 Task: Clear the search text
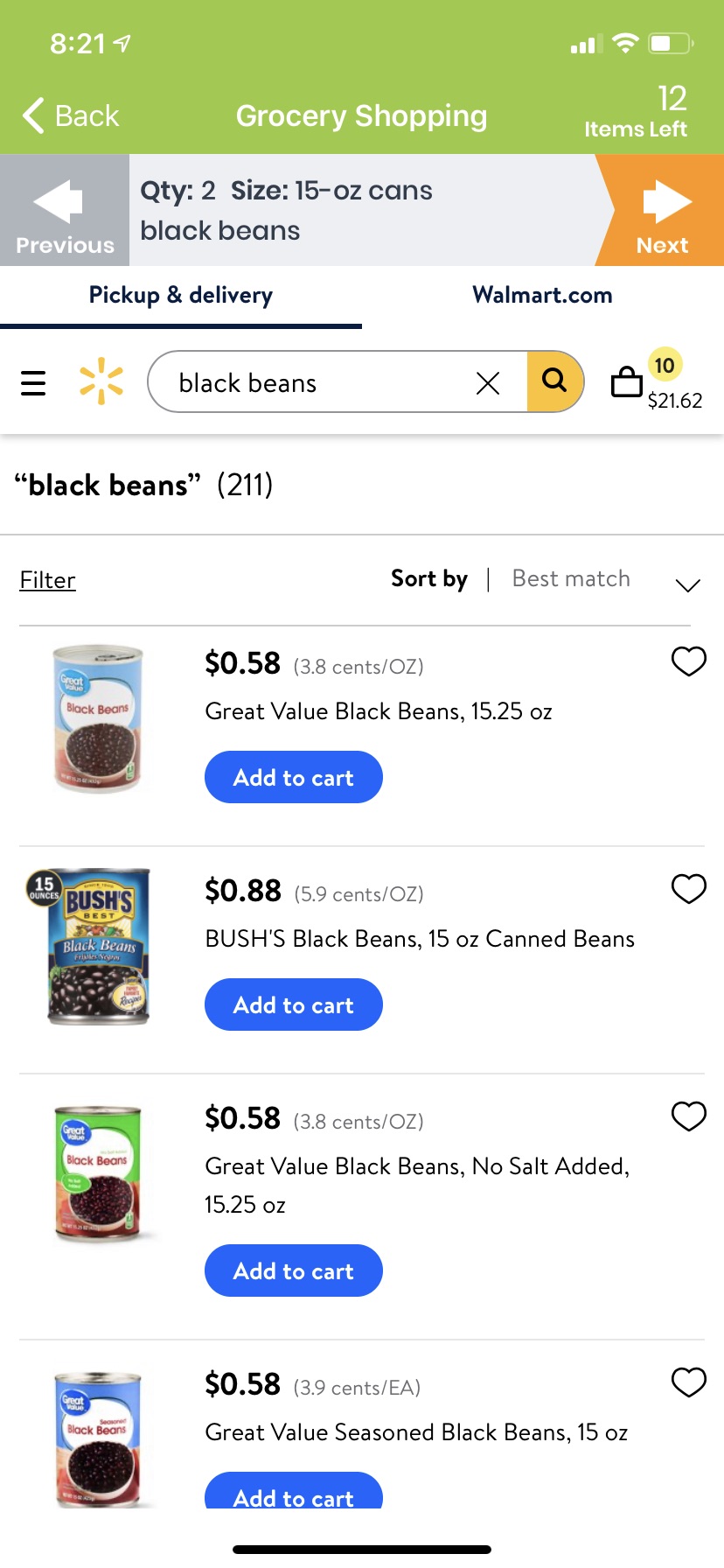[x=488, y=382]
